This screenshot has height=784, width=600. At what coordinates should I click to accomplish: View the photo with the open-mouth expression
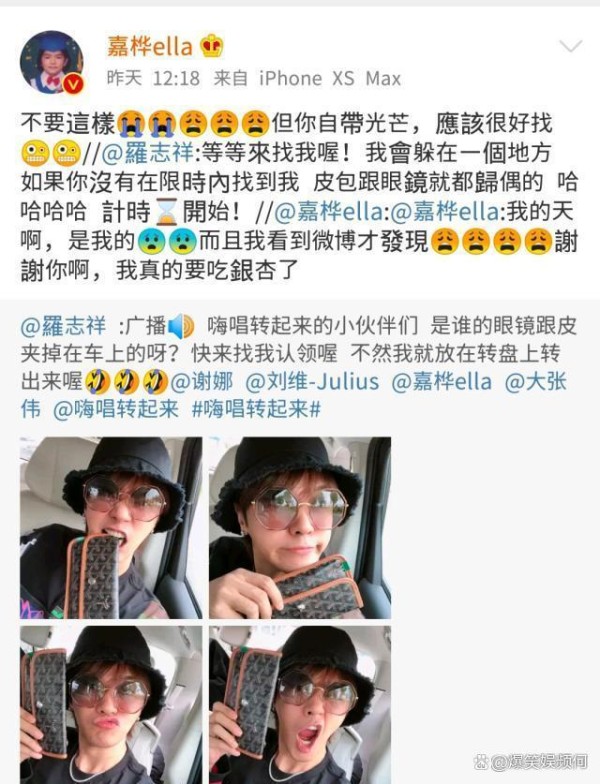pos(300,704)
